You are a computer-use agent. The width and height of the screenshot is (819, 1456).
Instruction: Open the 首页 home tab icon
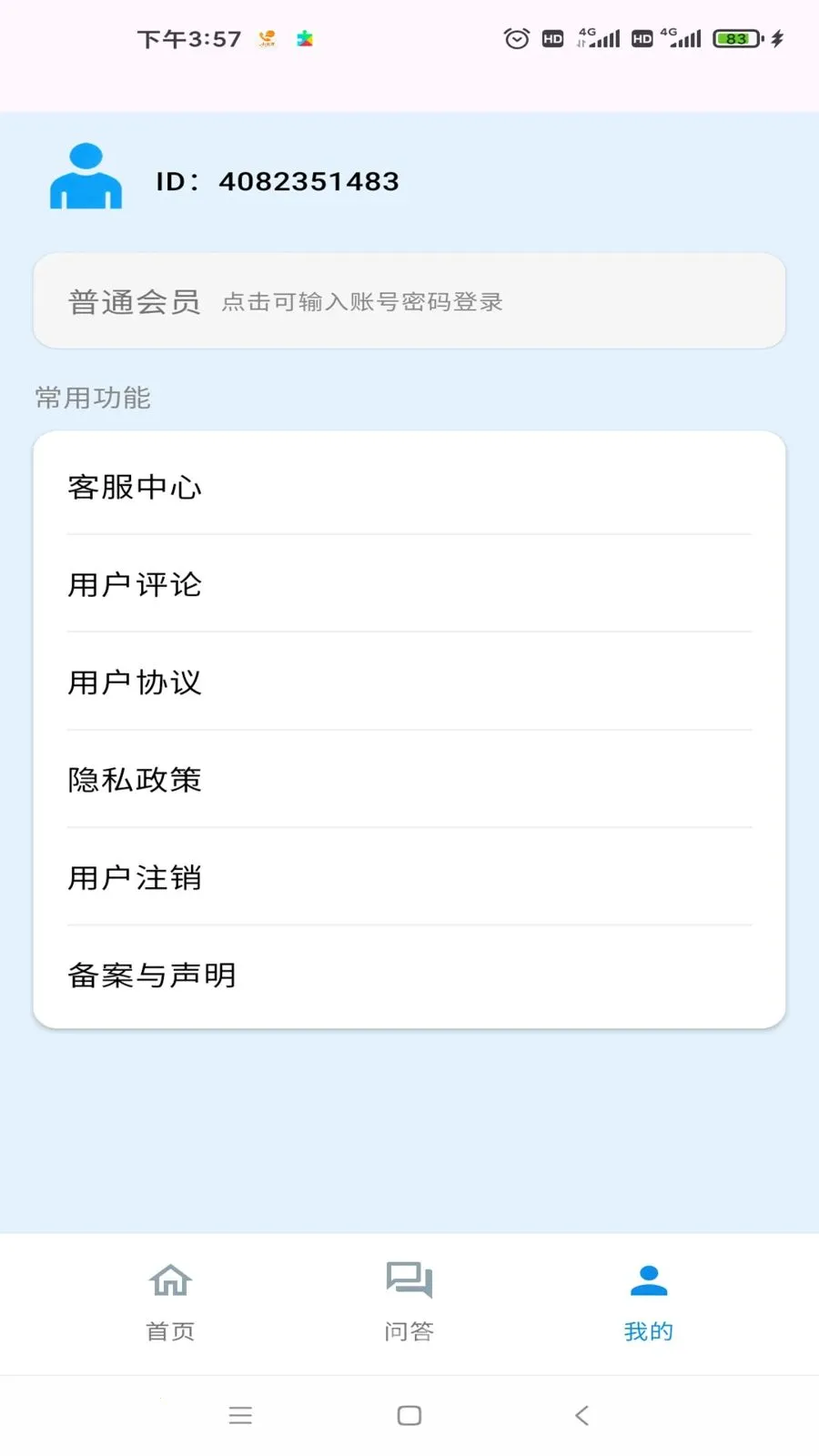click(170, 1280)
